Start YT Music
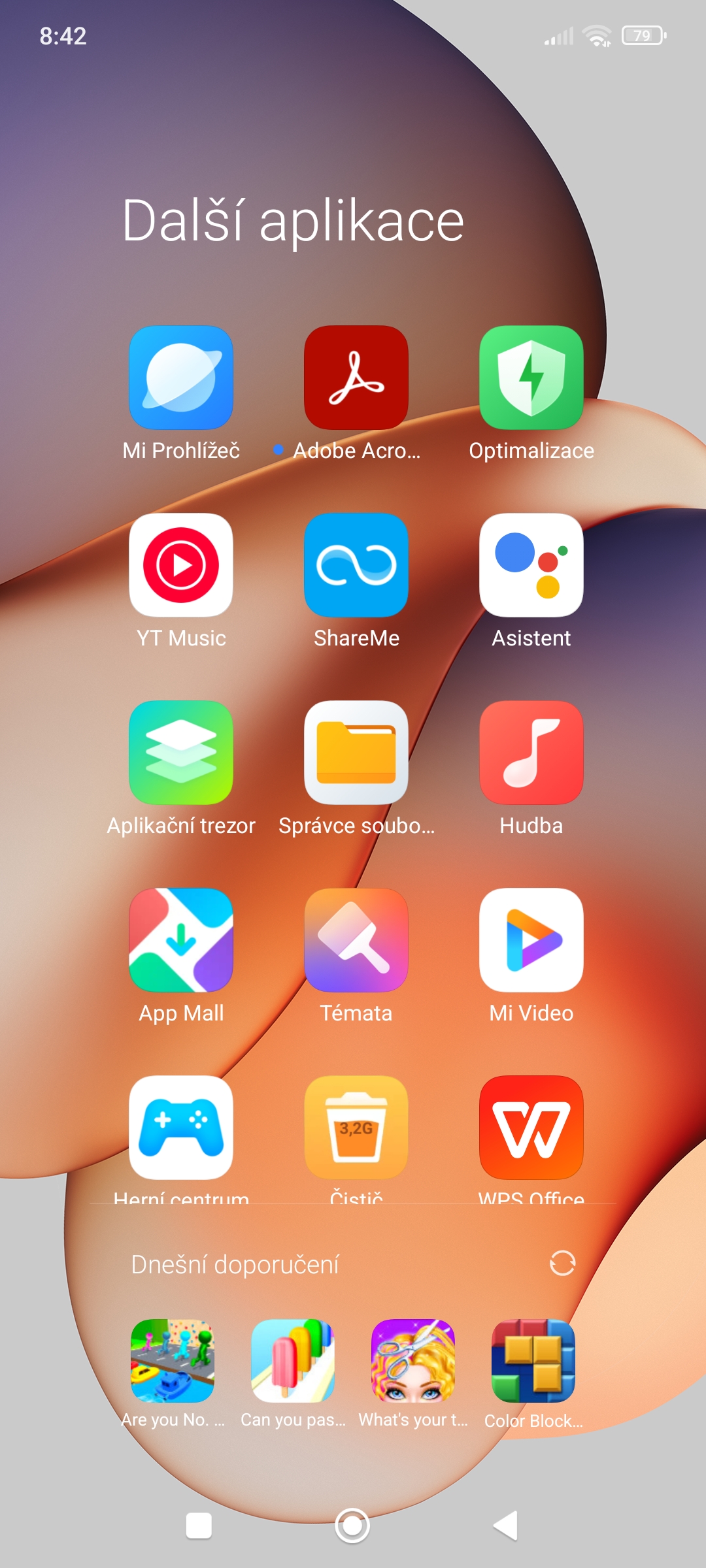 click(181, 565)
